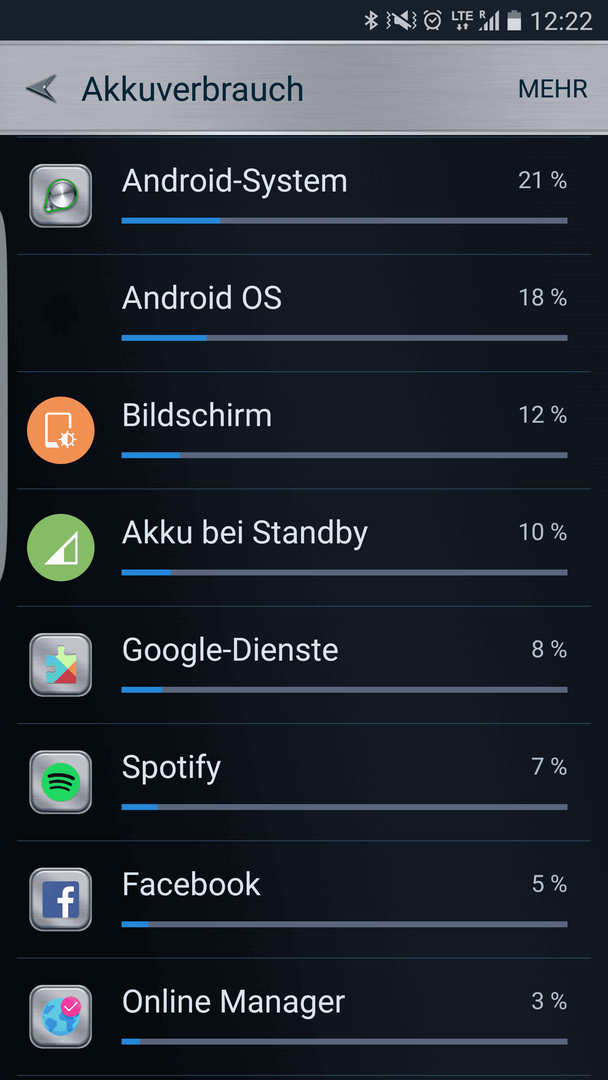Open Google-Dienste usage details
This screenshot has height=1080, width=608.
tap(304, 665)
